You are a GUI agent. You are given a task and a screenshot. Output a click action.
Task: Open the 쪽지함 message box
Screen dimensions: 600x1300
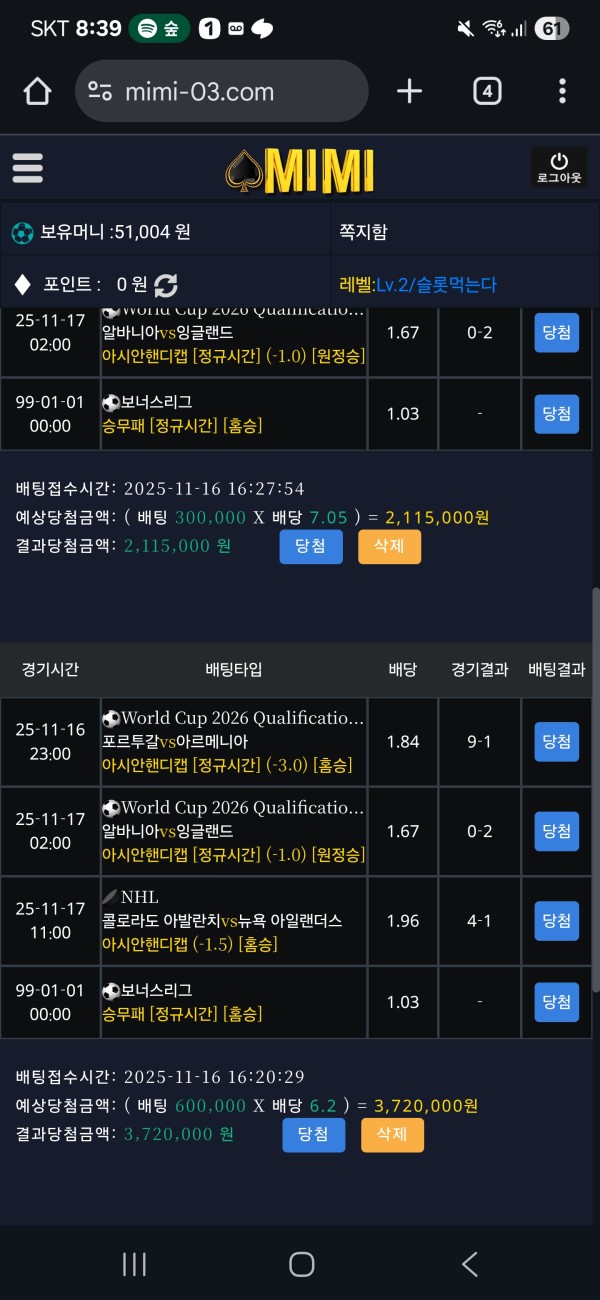coord(363,232)
